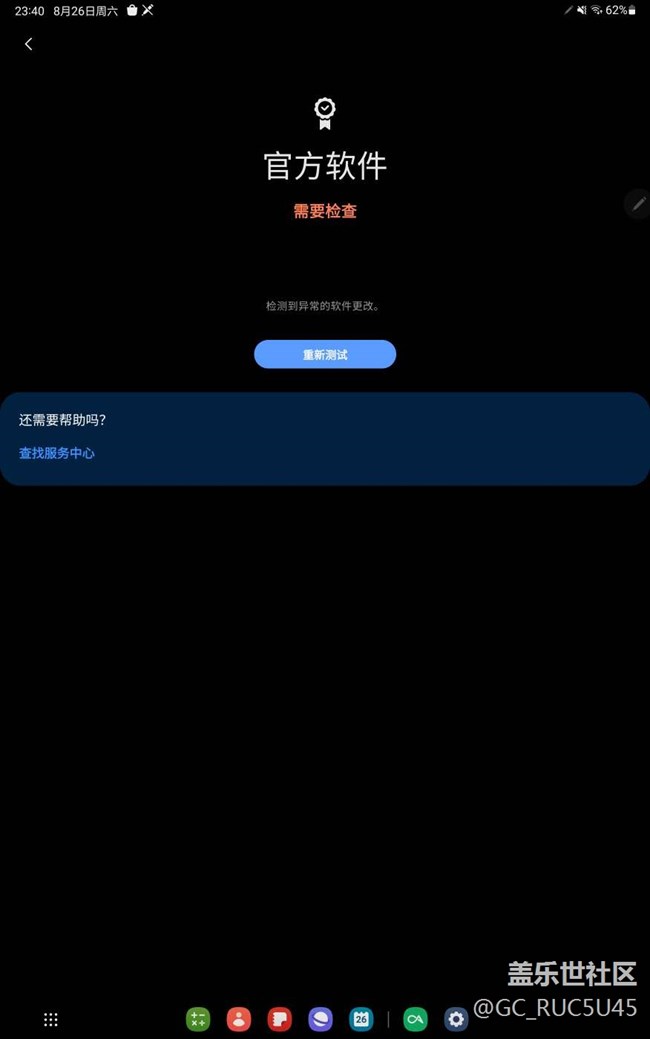
Task: Open the Contacts app in the taskbar
Action: point(239,1019)
